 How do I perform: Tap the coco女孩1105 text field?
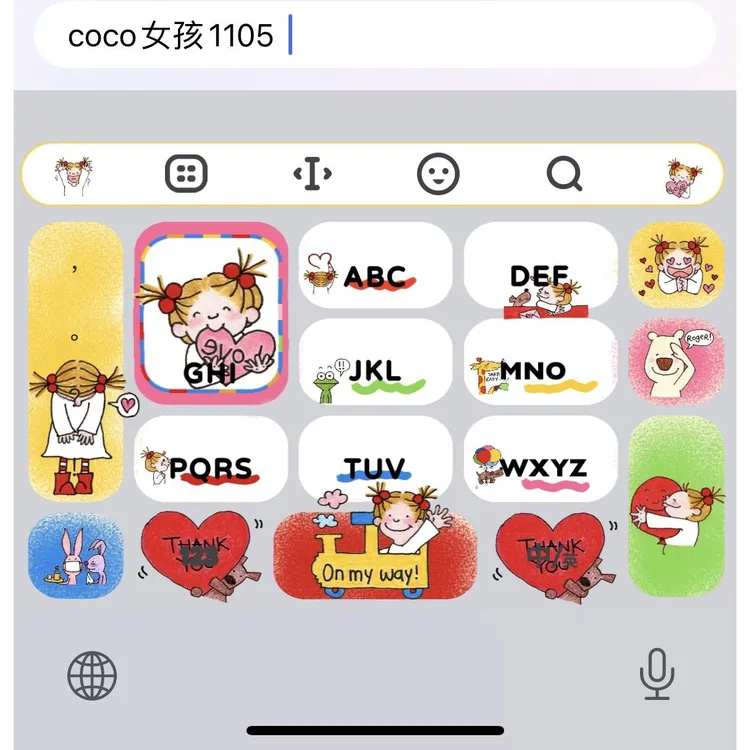tap(375, 35)
